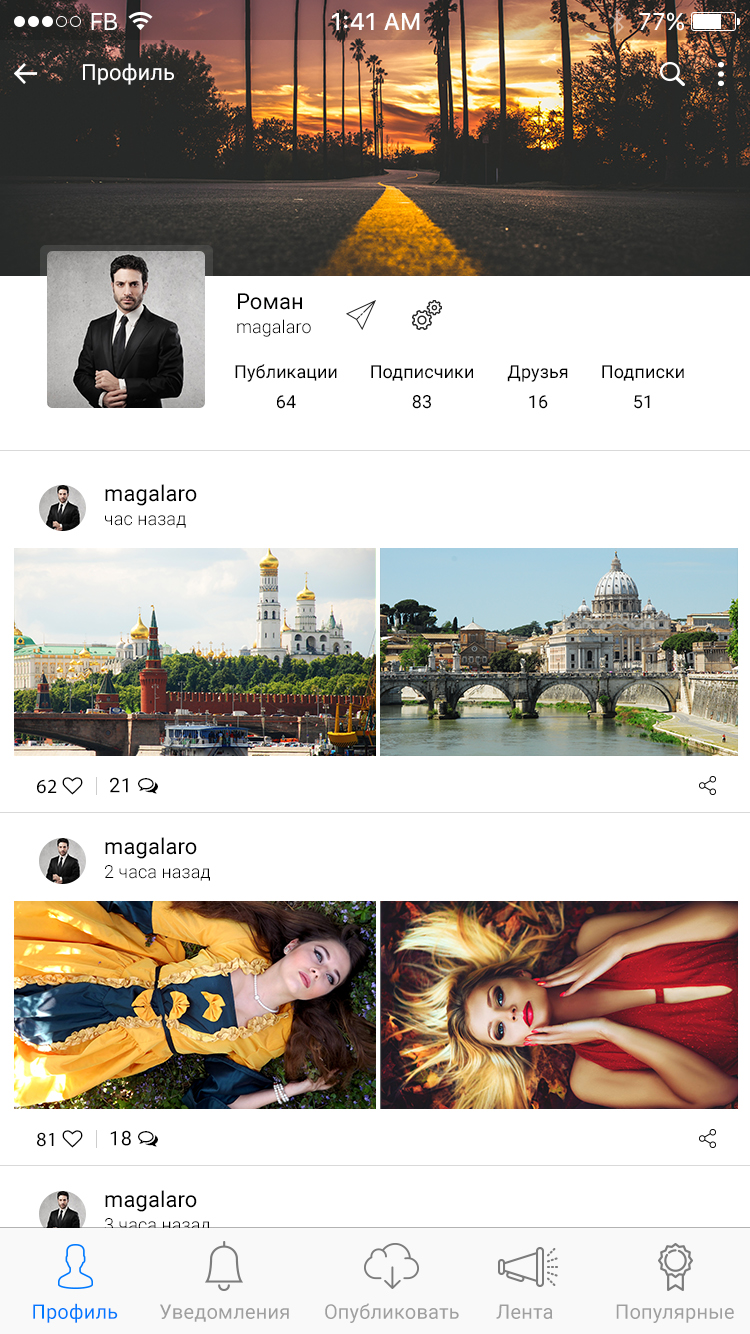Switch to the Уведомления tab
The height and width of the screenshot is (1334, 750).
(x=224, y=1282)
